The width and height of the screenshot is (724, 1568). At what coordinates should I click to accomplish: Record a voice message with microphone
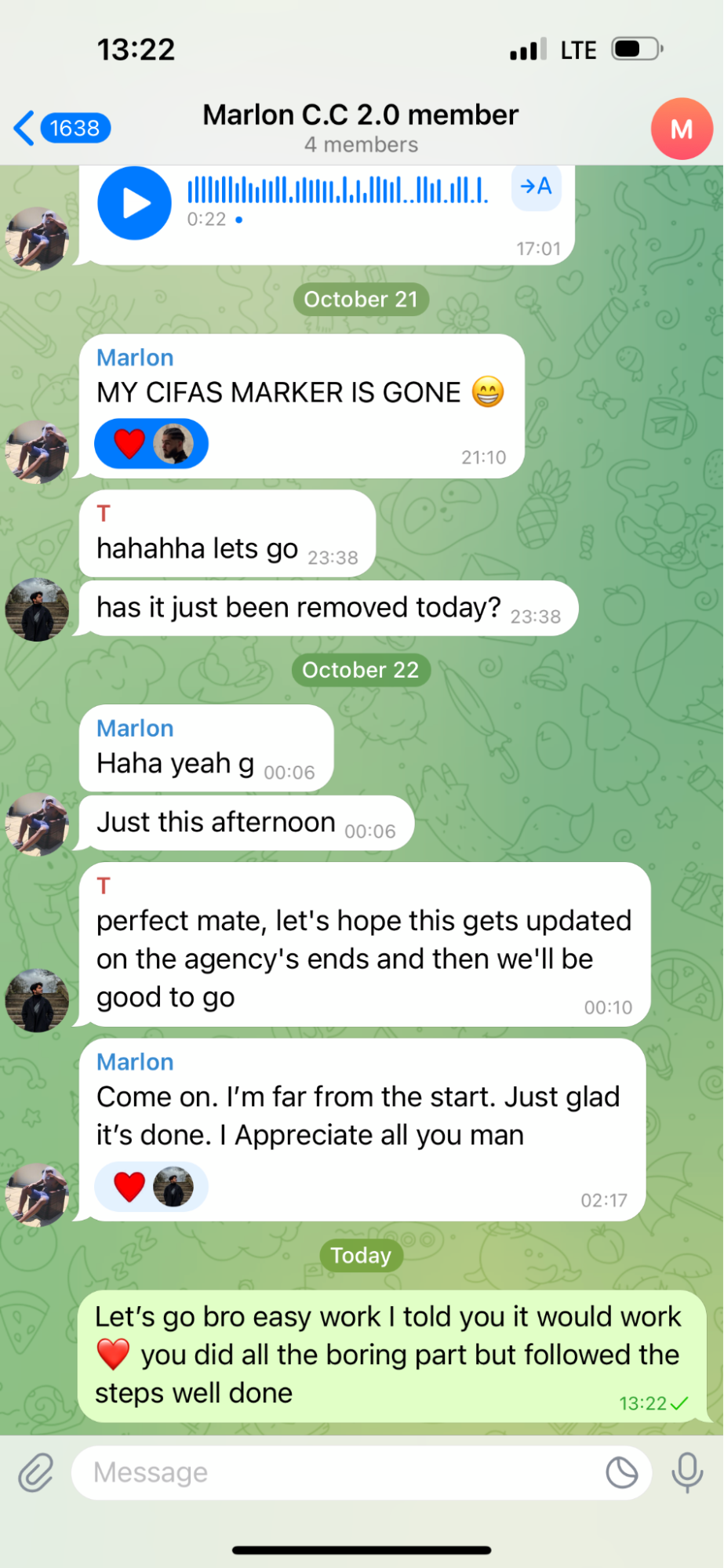[x=687, y=1472]
